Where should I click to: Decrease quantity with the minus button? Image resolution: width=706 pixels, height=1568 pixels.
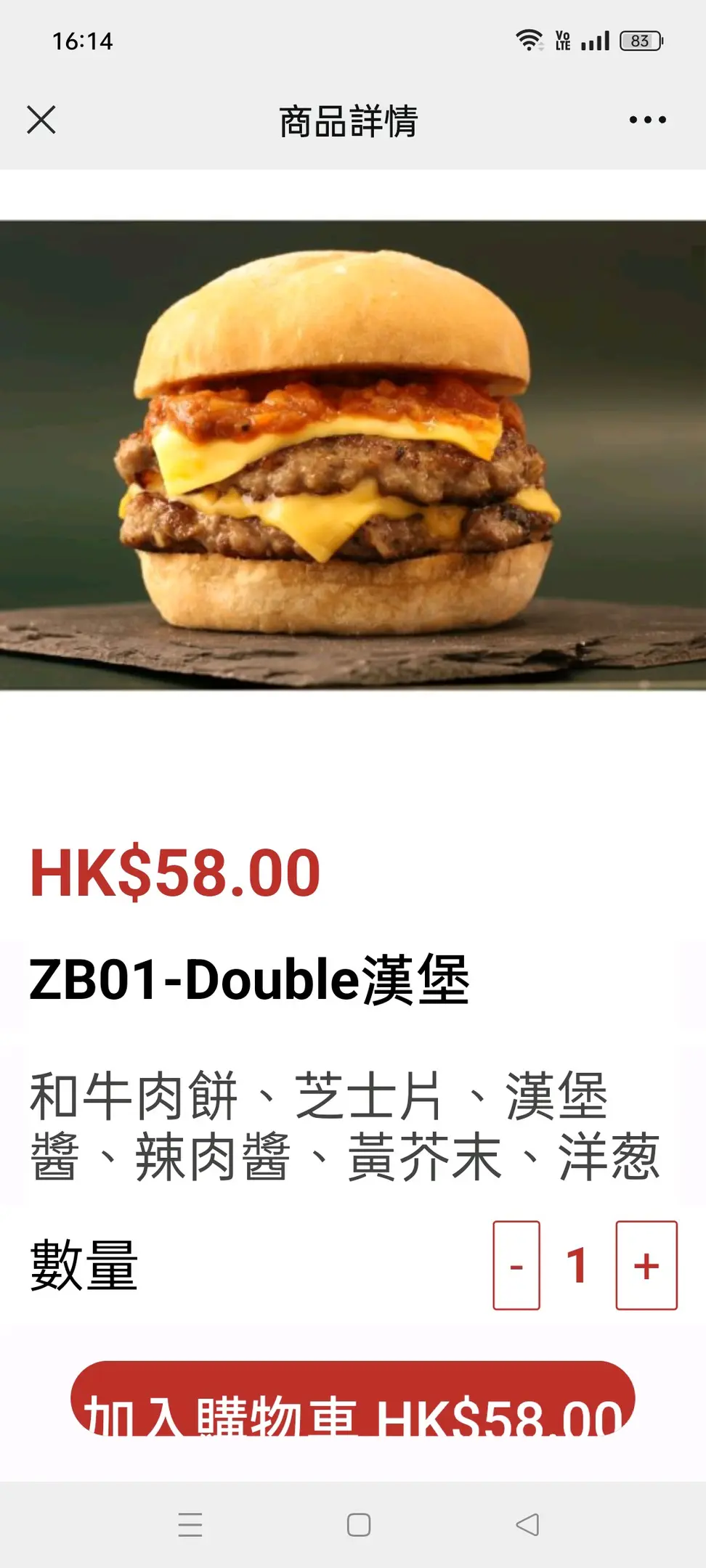(516, 1265)
